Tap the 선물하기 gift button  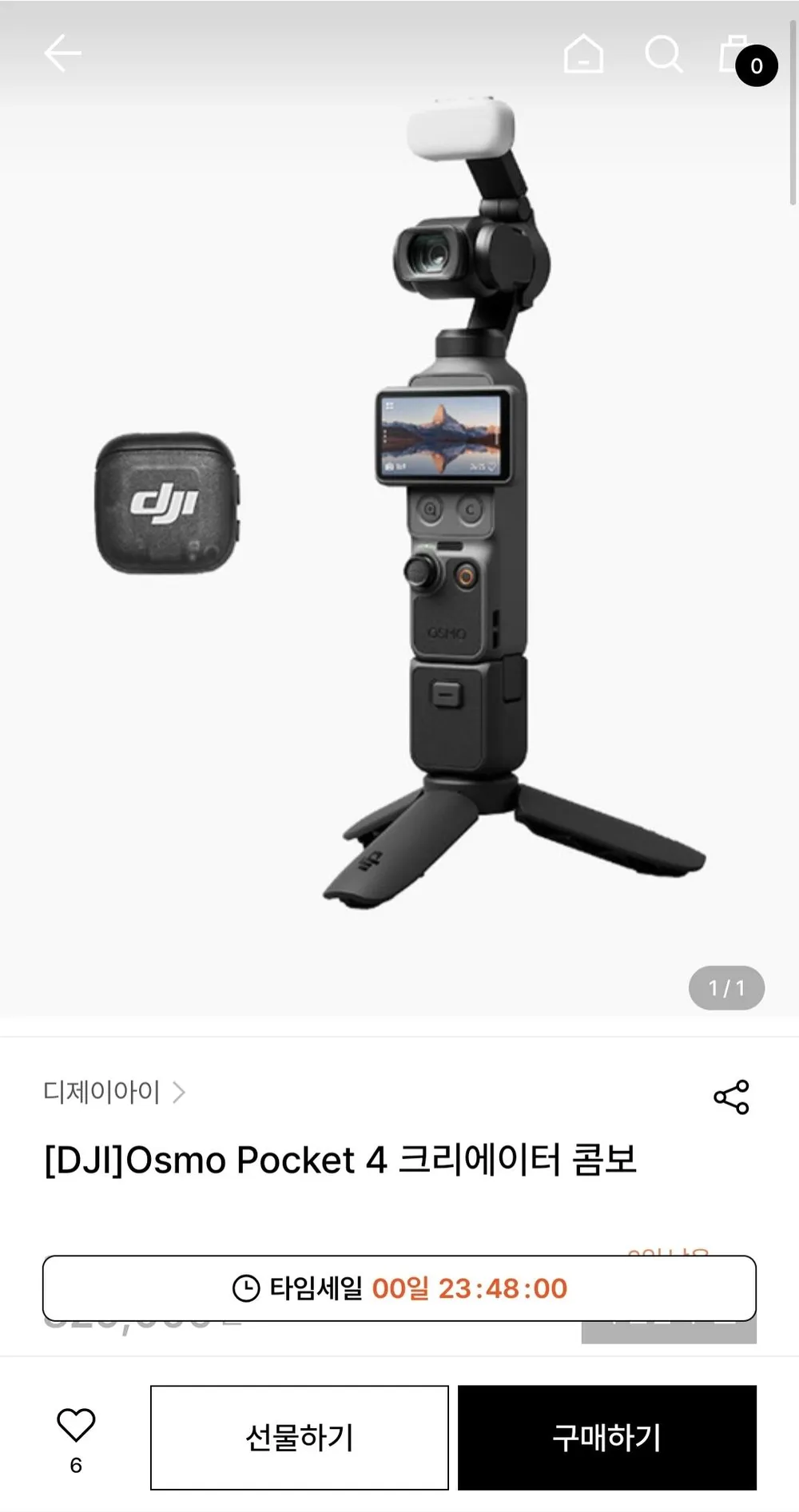pyautogui.click(x=300, y=1438)
